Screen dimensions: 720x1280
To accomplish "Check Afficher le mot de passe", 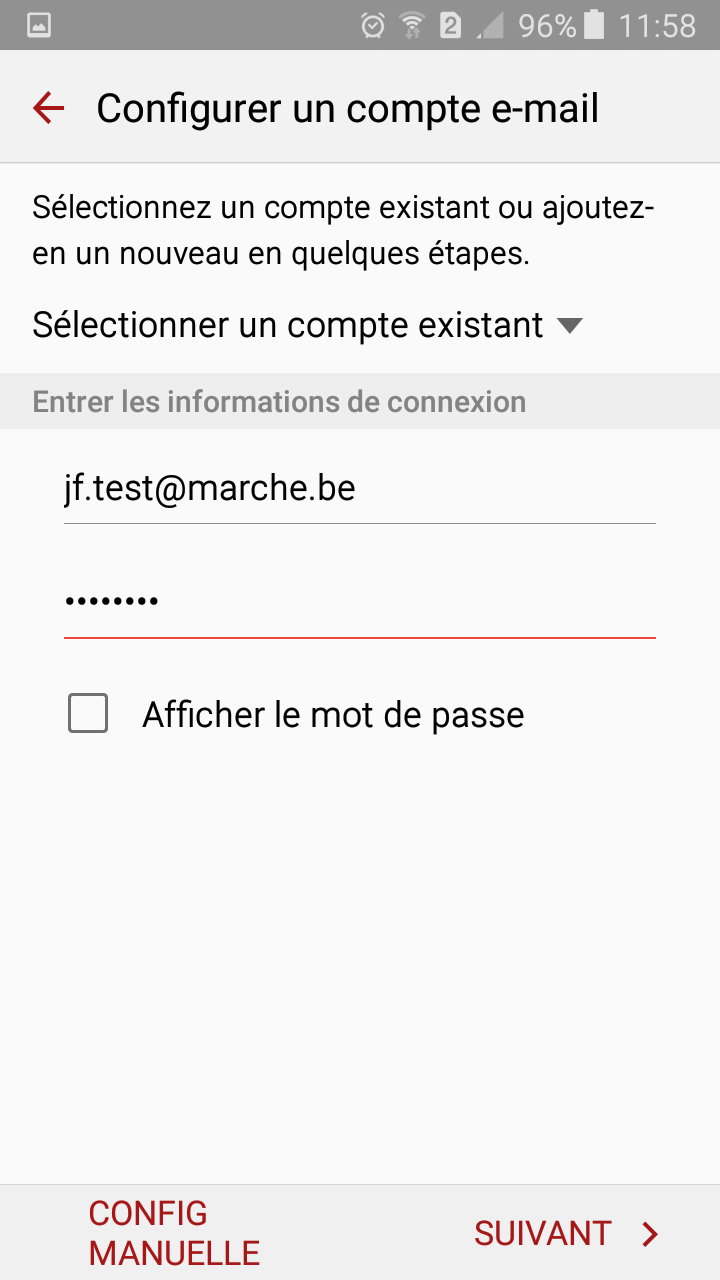I will (88, 714).
